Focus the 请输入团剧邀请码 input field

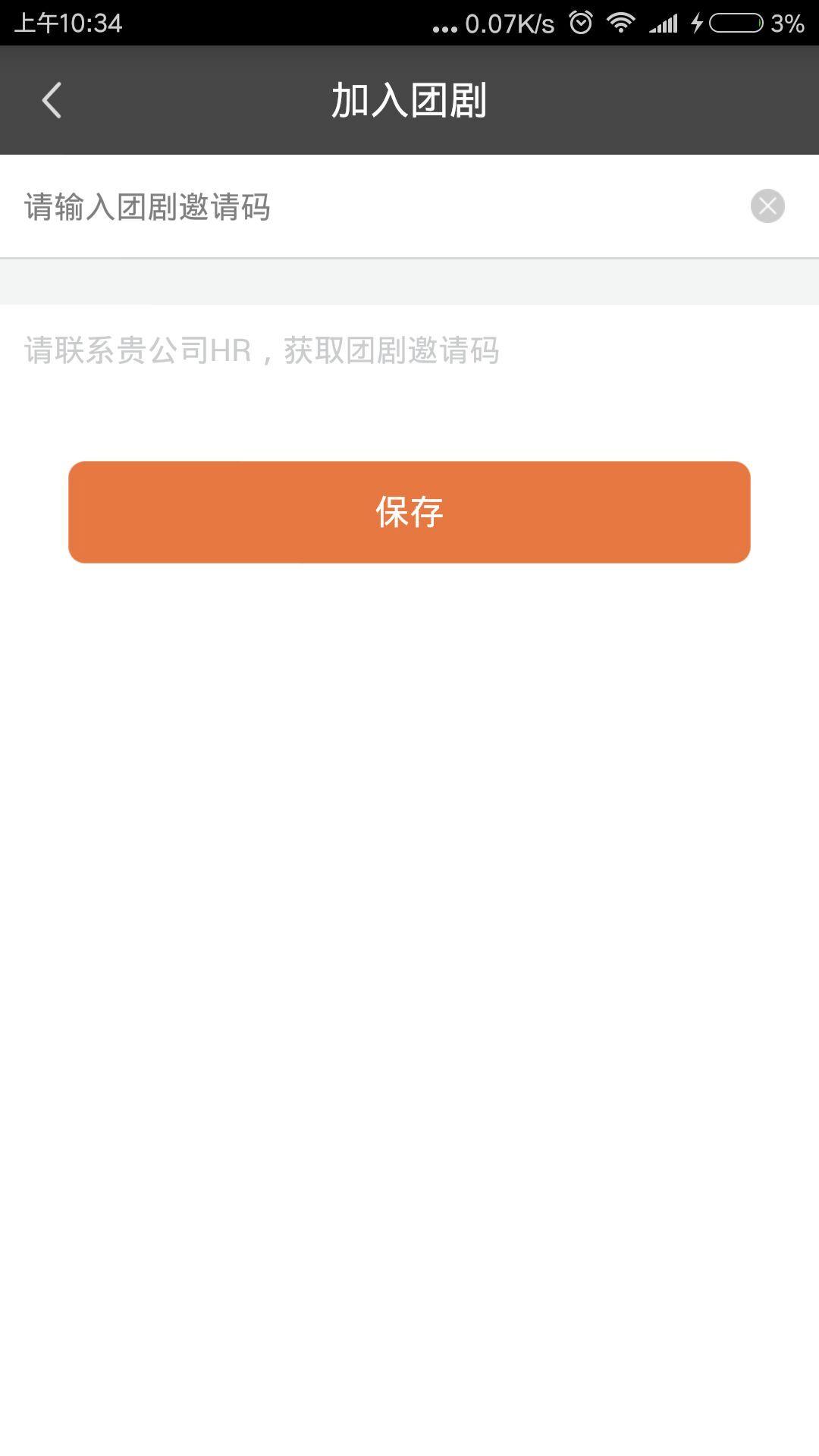(364, 206)
